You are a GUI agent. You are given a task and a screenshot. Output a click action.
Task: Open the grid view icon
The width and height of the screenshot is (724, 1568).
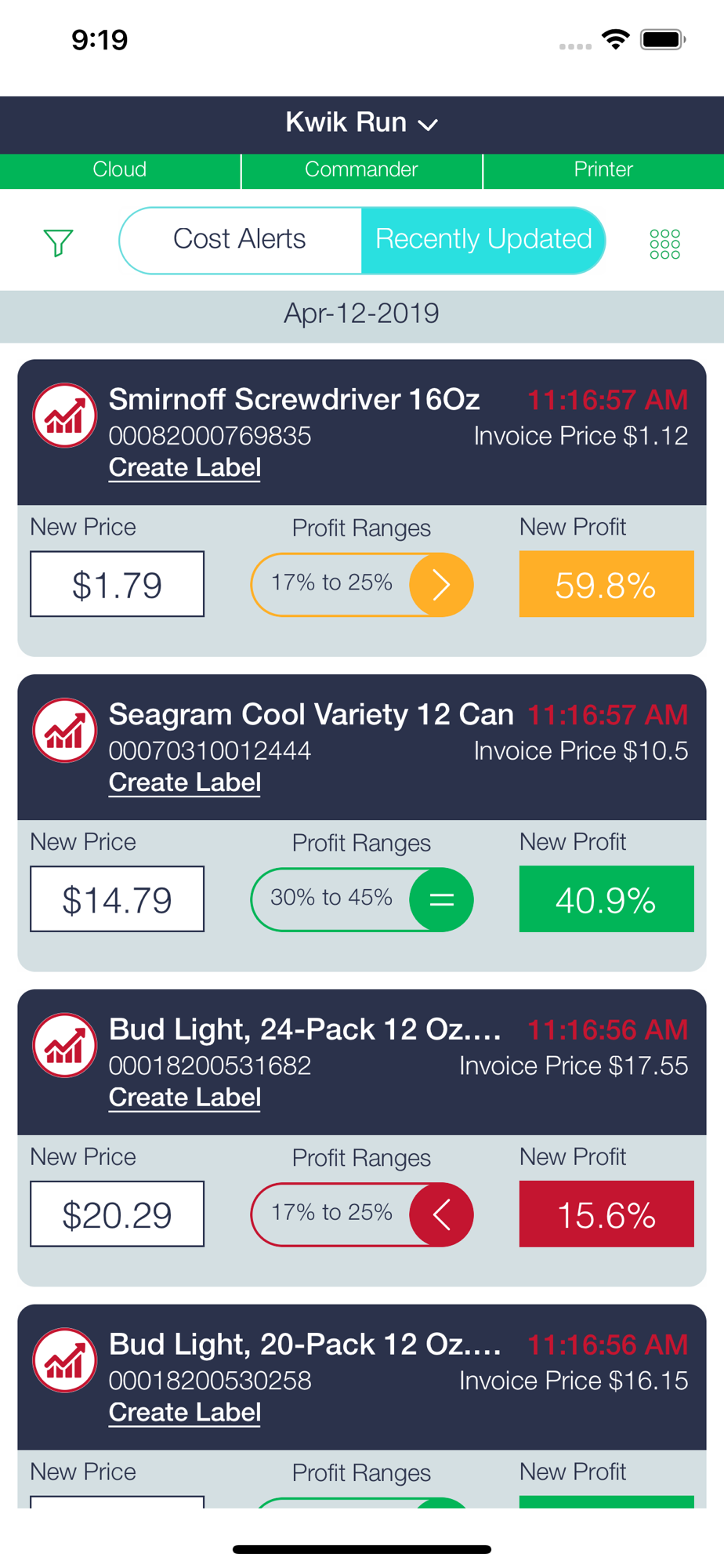[x=665, y=244]
